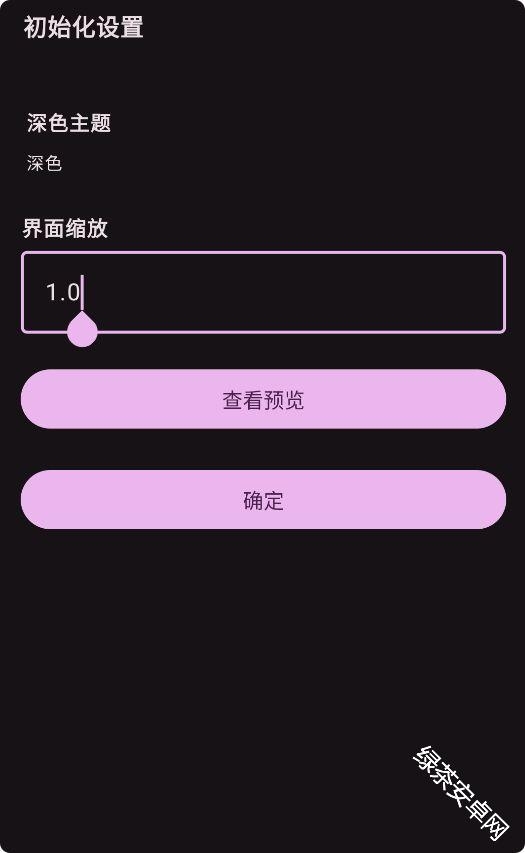525x853 pixels.
Task: Confirm settings with the 确定 button
Action: point(263,500)
